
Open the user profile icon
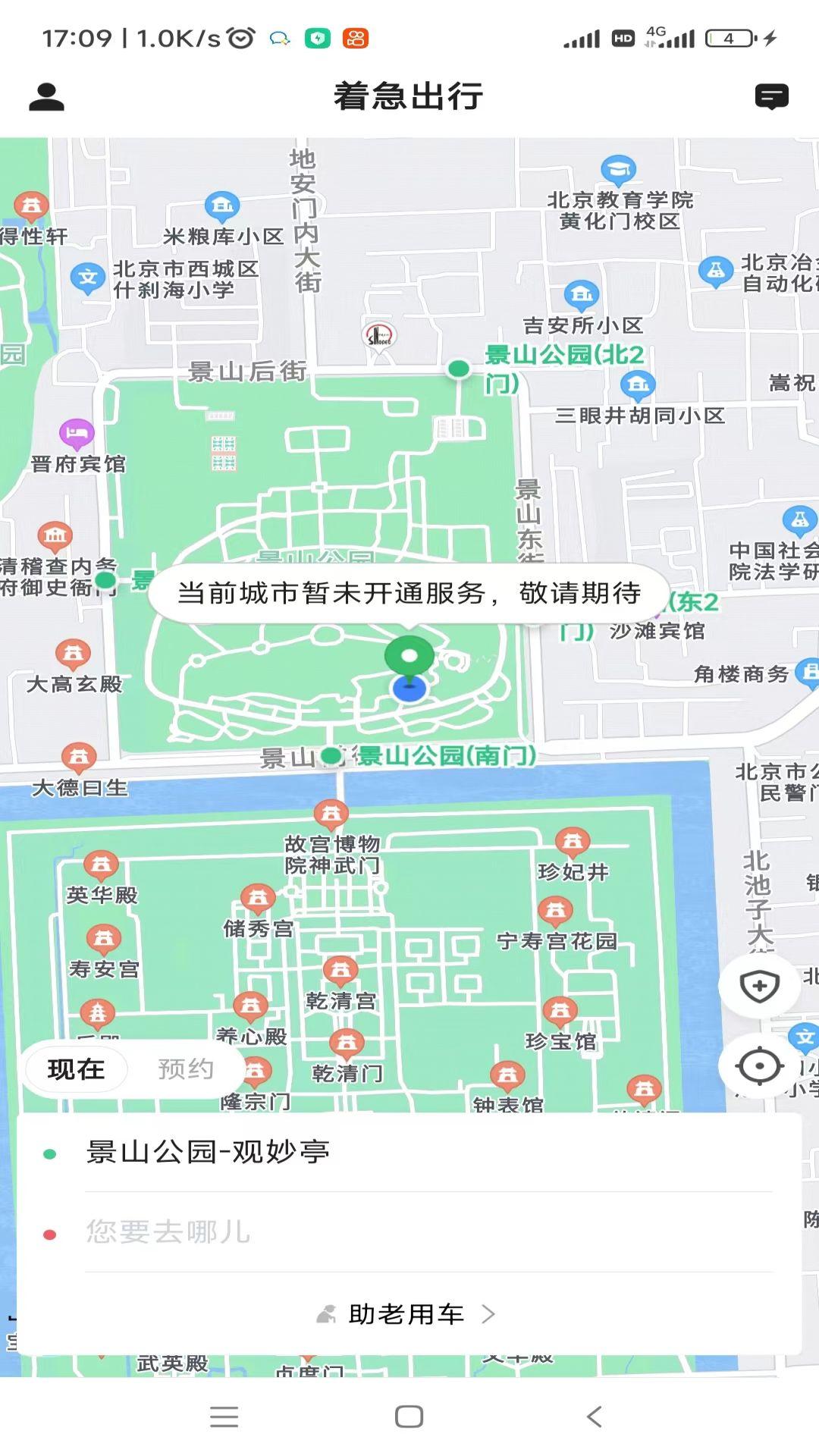tap(45, 97)
